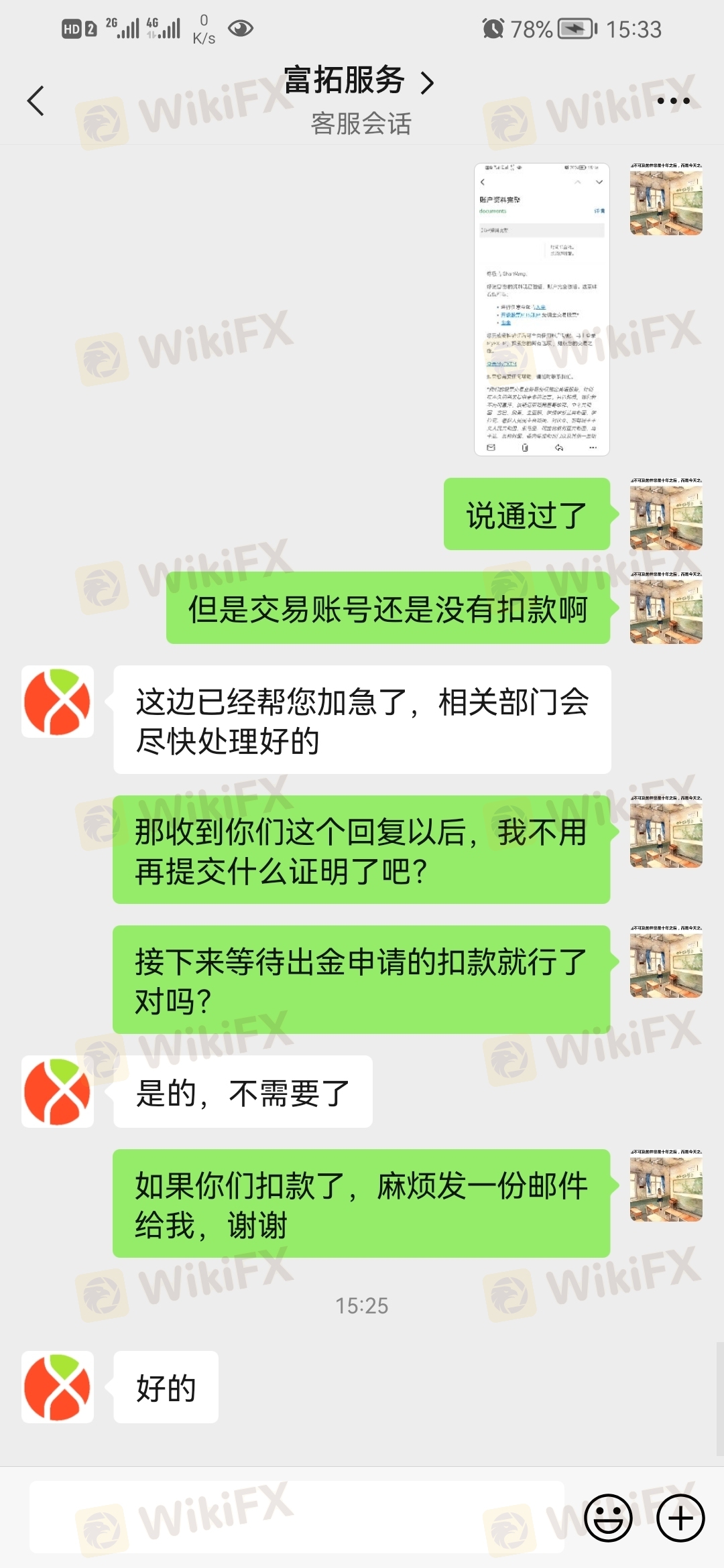724x1568 pixels.
Task: Open the plus attachment menu
Action: point(680,1518)
